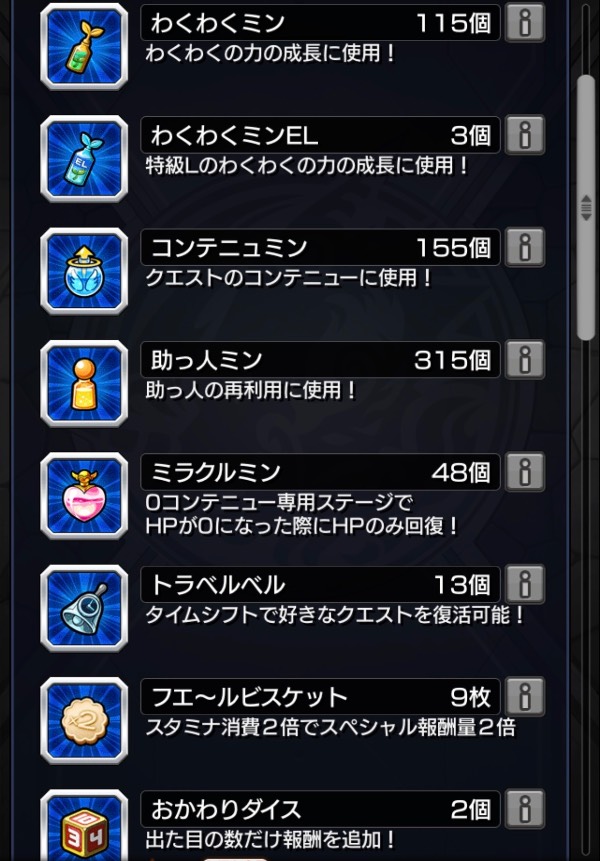The image size is (600, 861).
Task: Select the わくわくミン item icon
Action: pyautogui.click(x=84, y=46)
